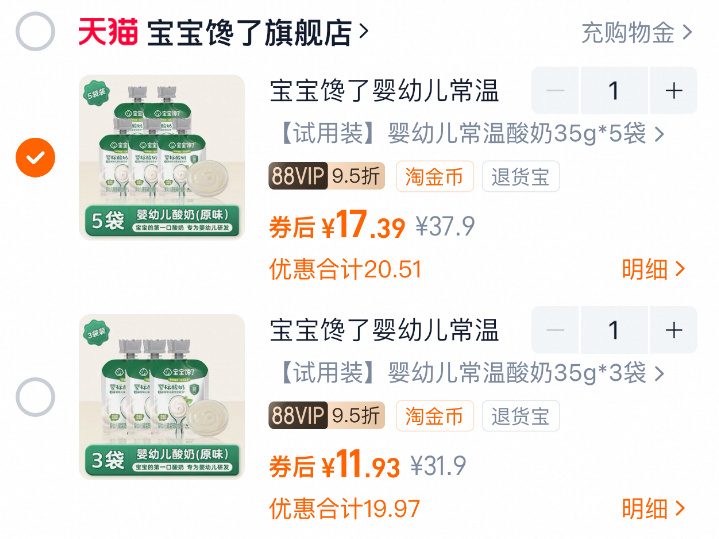Open 充购物金 top-up offer
Viewport: 719px width, 539px height.
coord(636,32)
